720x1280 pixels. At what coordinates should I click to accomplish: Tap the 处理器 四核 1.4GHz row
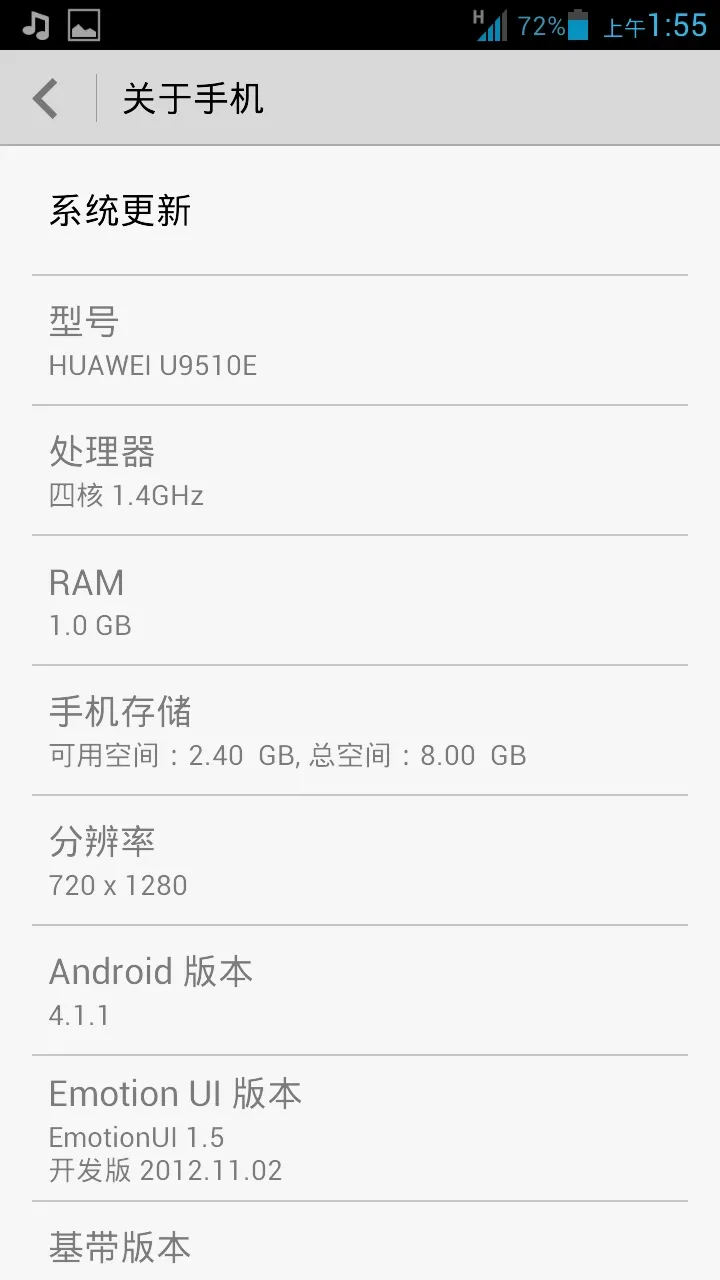(360, 470)
